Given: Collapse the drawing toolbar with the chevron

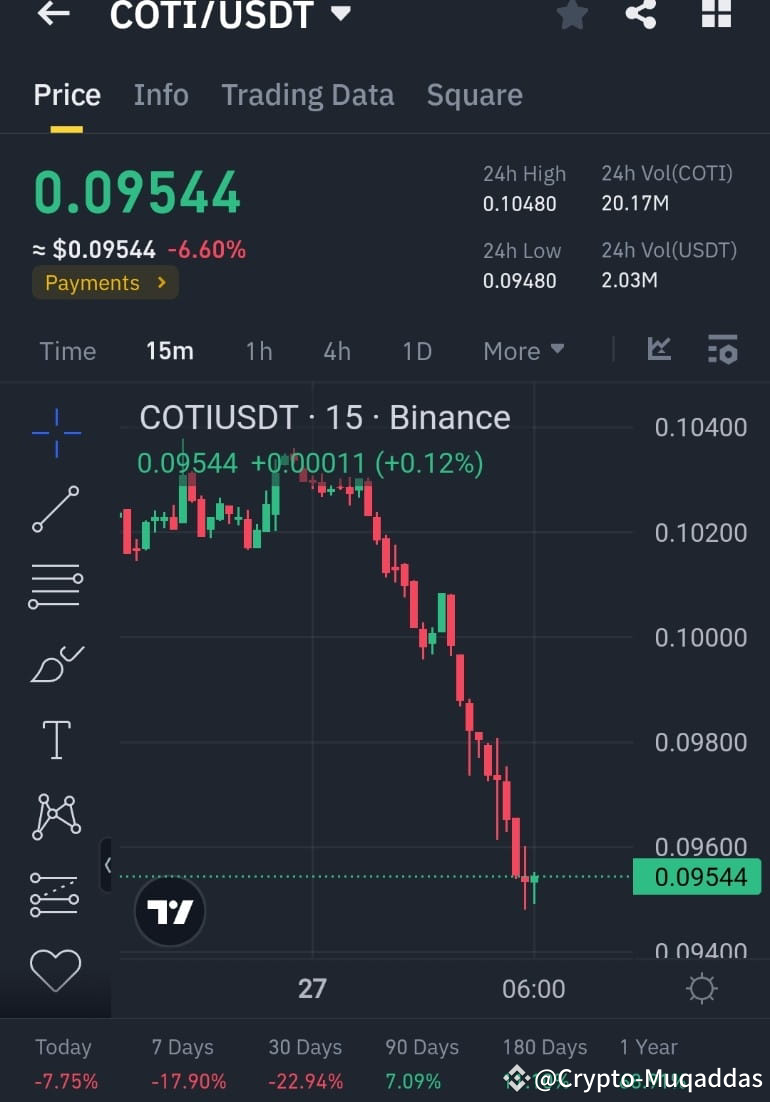Looking at the screenshot, I should click(x=108, y=865).
